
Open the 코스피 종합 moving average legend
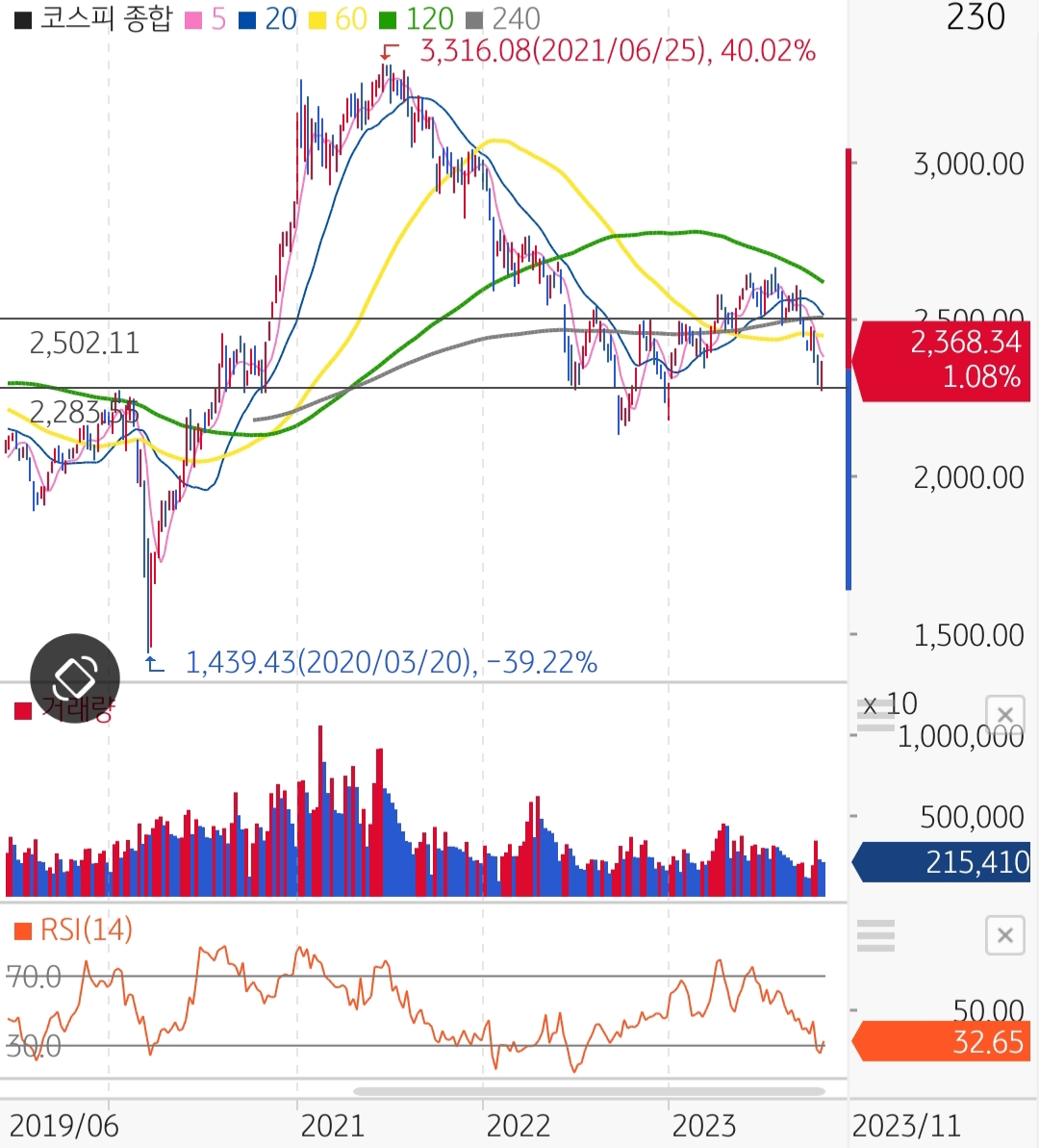tap(96, 18)
